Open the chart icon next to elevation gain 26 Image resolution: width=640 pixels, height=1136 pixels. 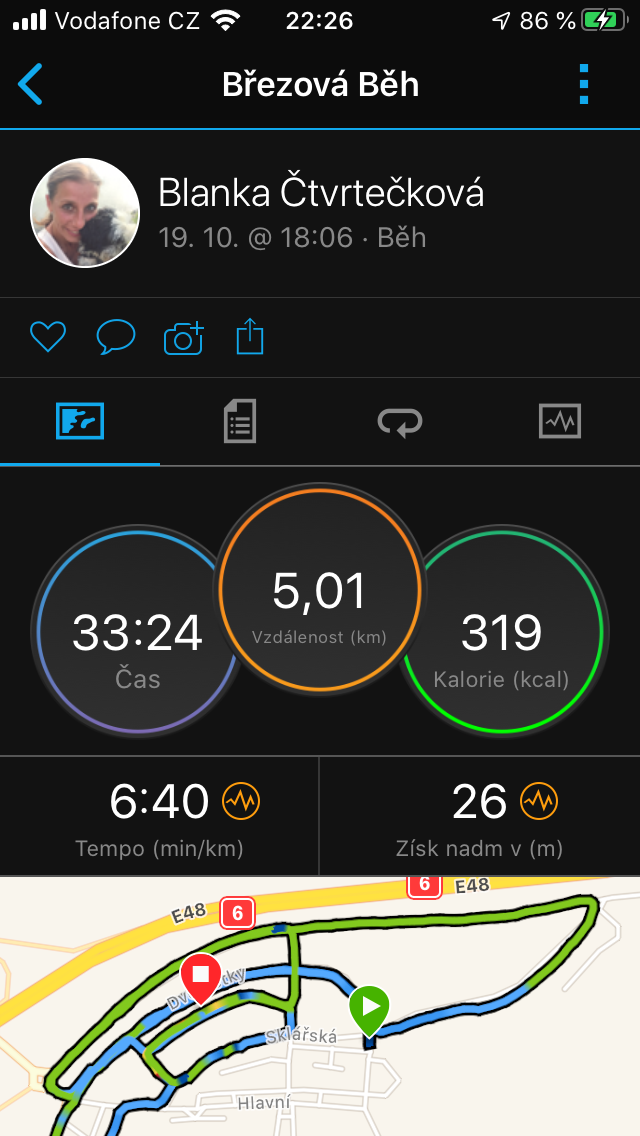[539, 801]
